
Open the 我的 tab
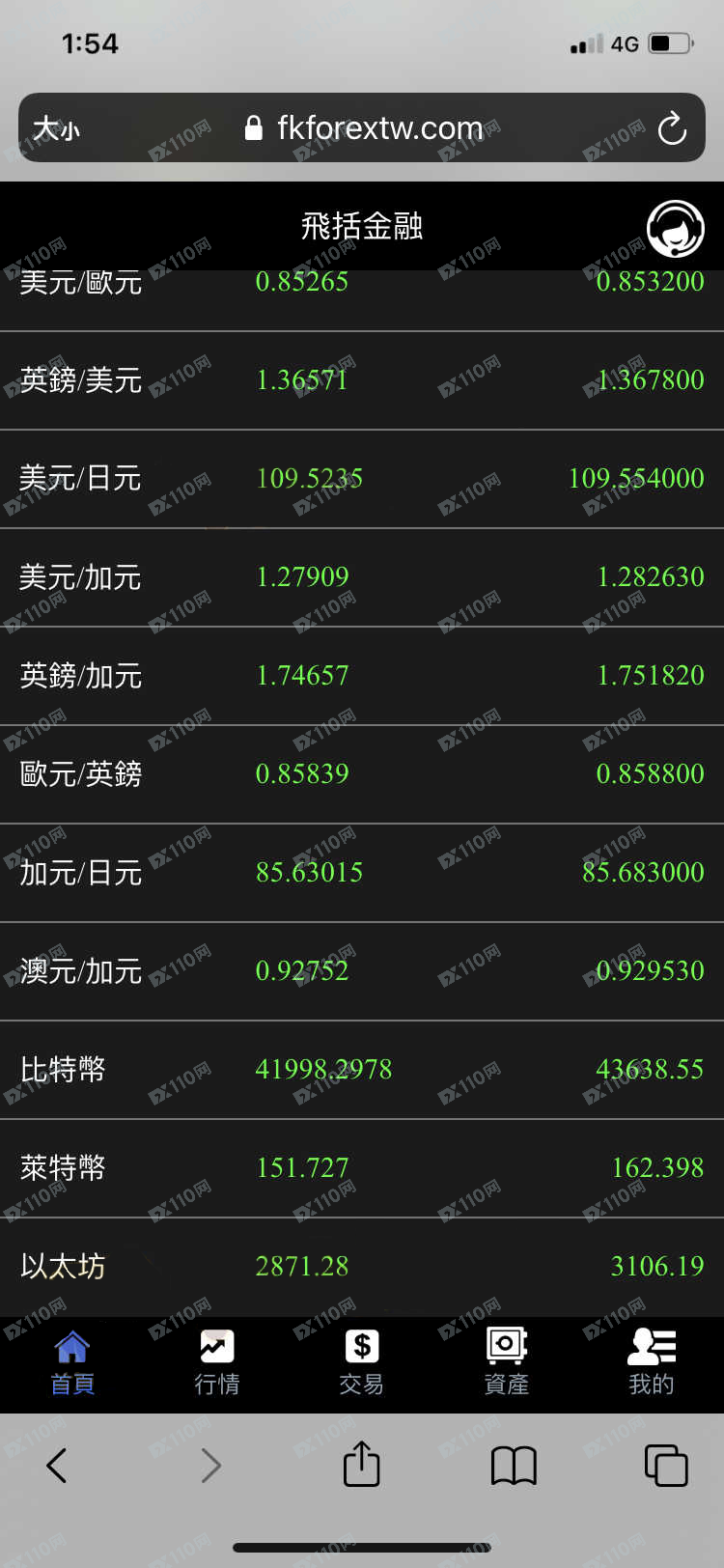tap(652, 1363)
